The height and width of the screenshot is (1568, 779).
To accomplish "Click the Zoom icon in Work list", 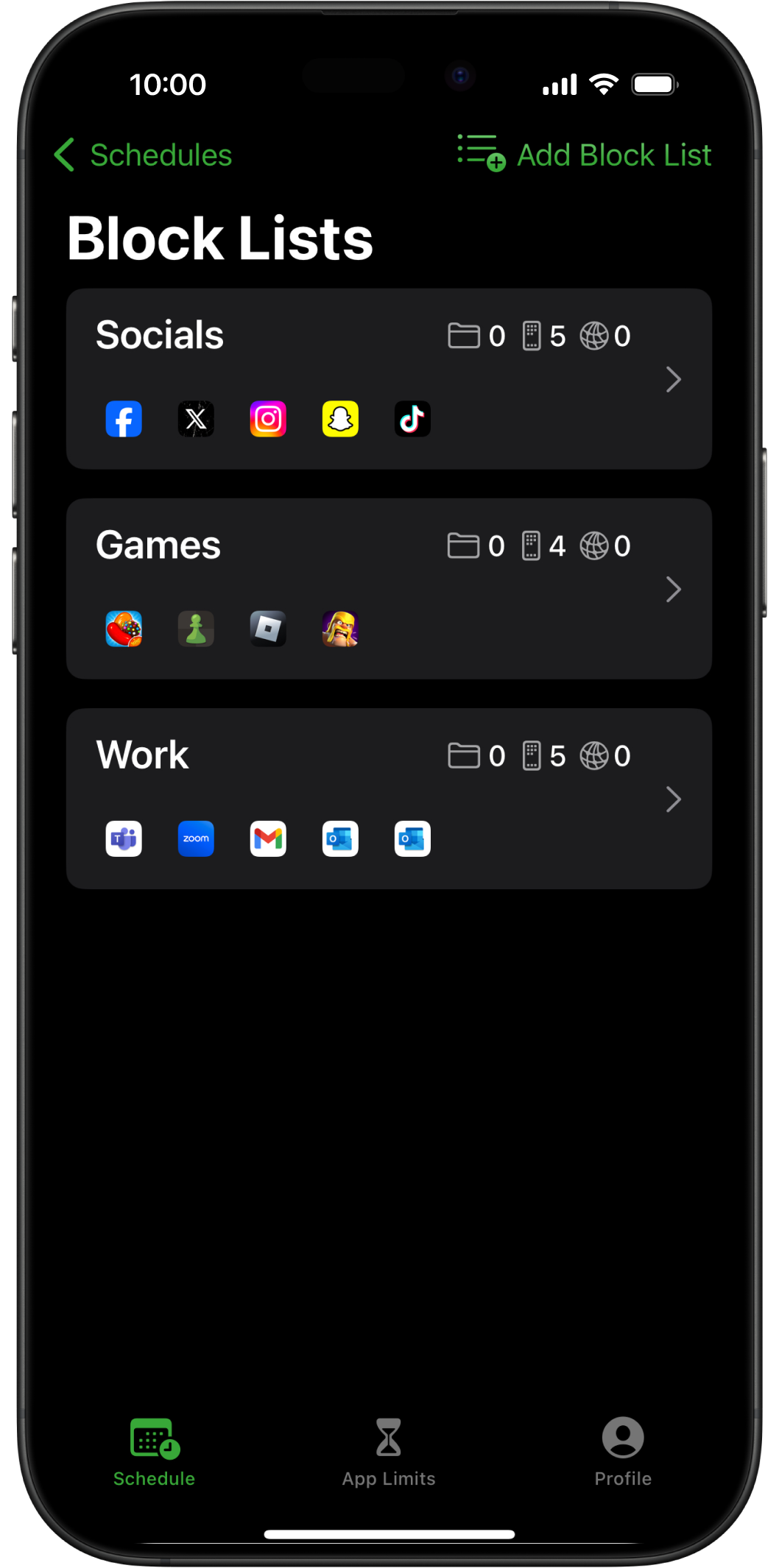I will (x=196, y=838).
